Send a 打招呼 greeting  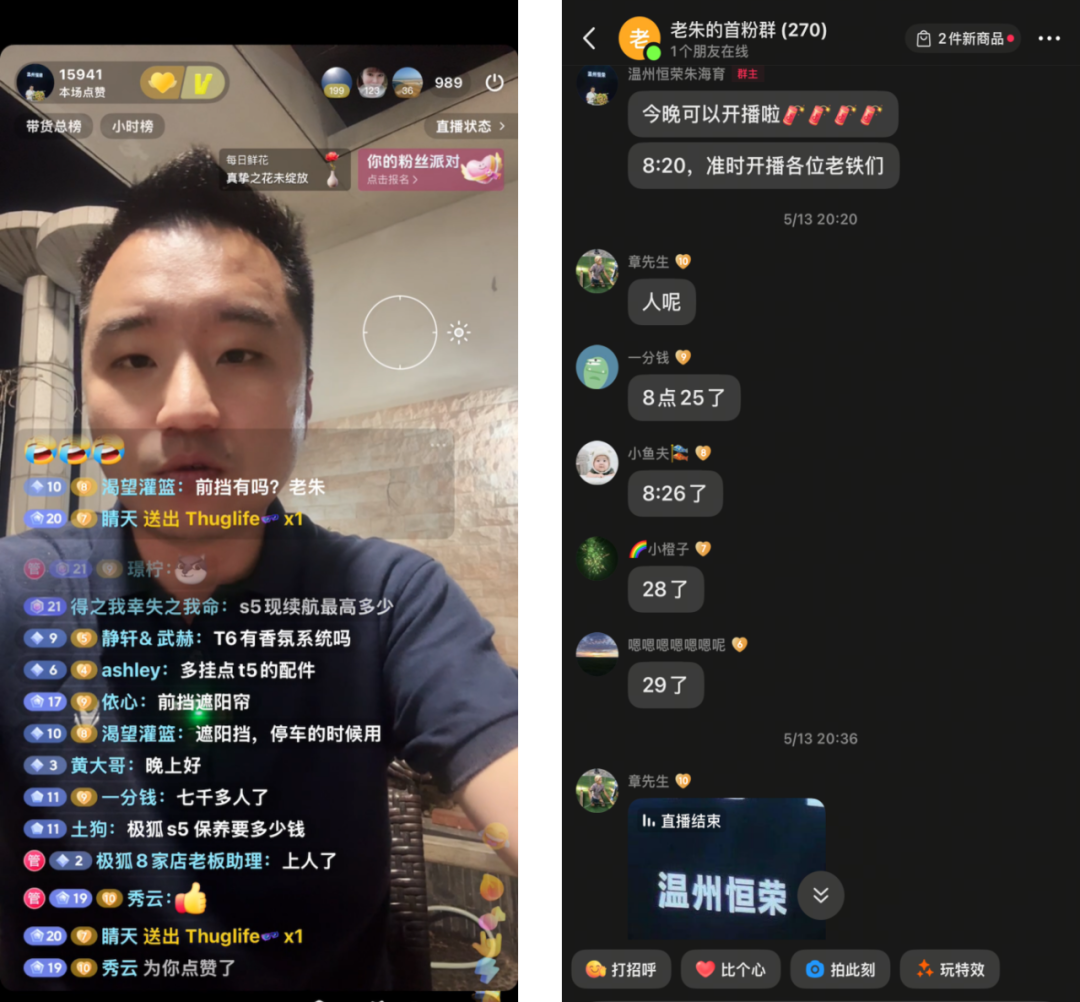point(620,969)
